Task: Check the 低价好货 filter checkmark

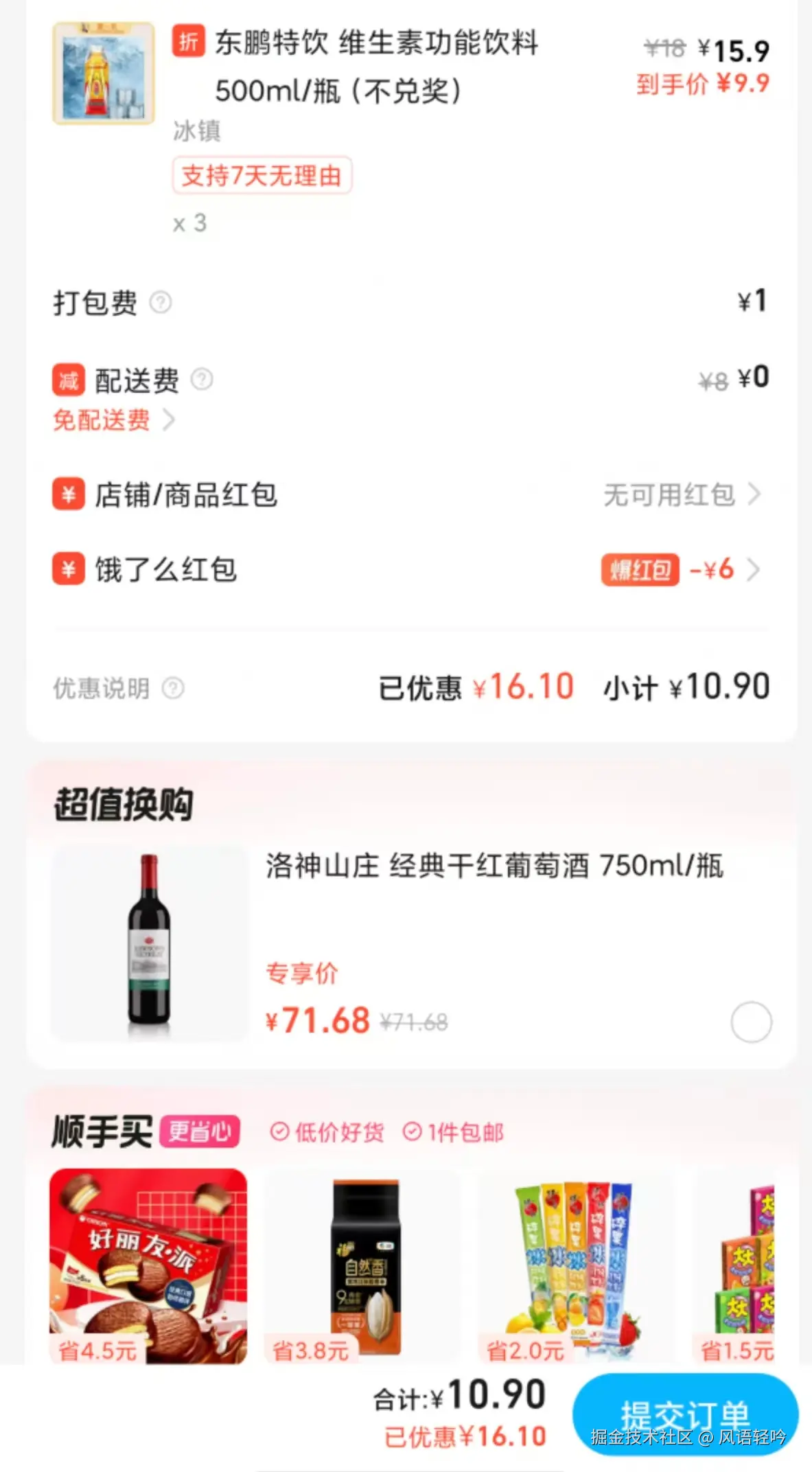Action: pos(279,1131)
